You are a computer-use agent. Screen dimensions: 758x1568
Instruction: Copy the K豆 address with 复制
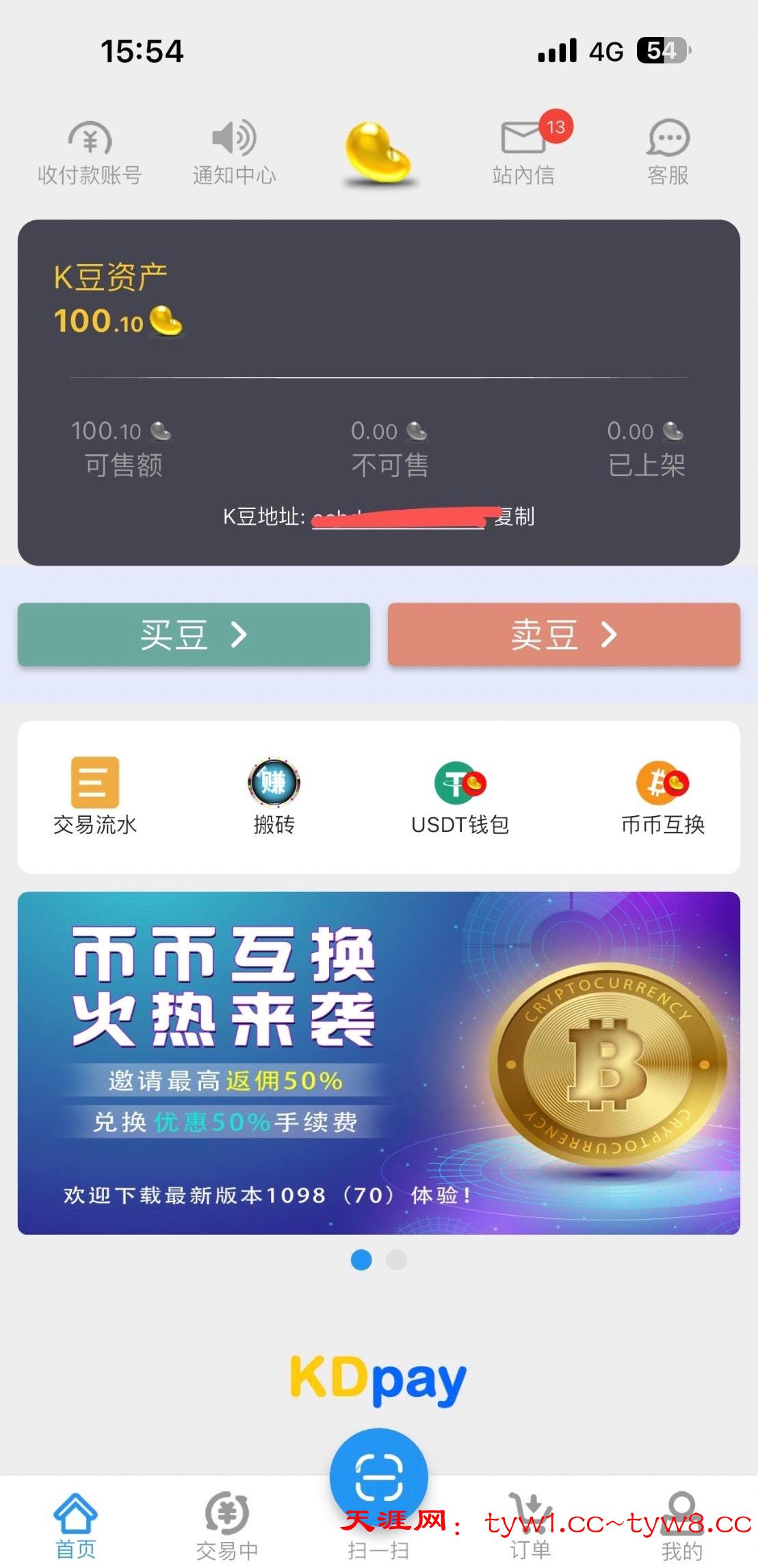[515, 517]
